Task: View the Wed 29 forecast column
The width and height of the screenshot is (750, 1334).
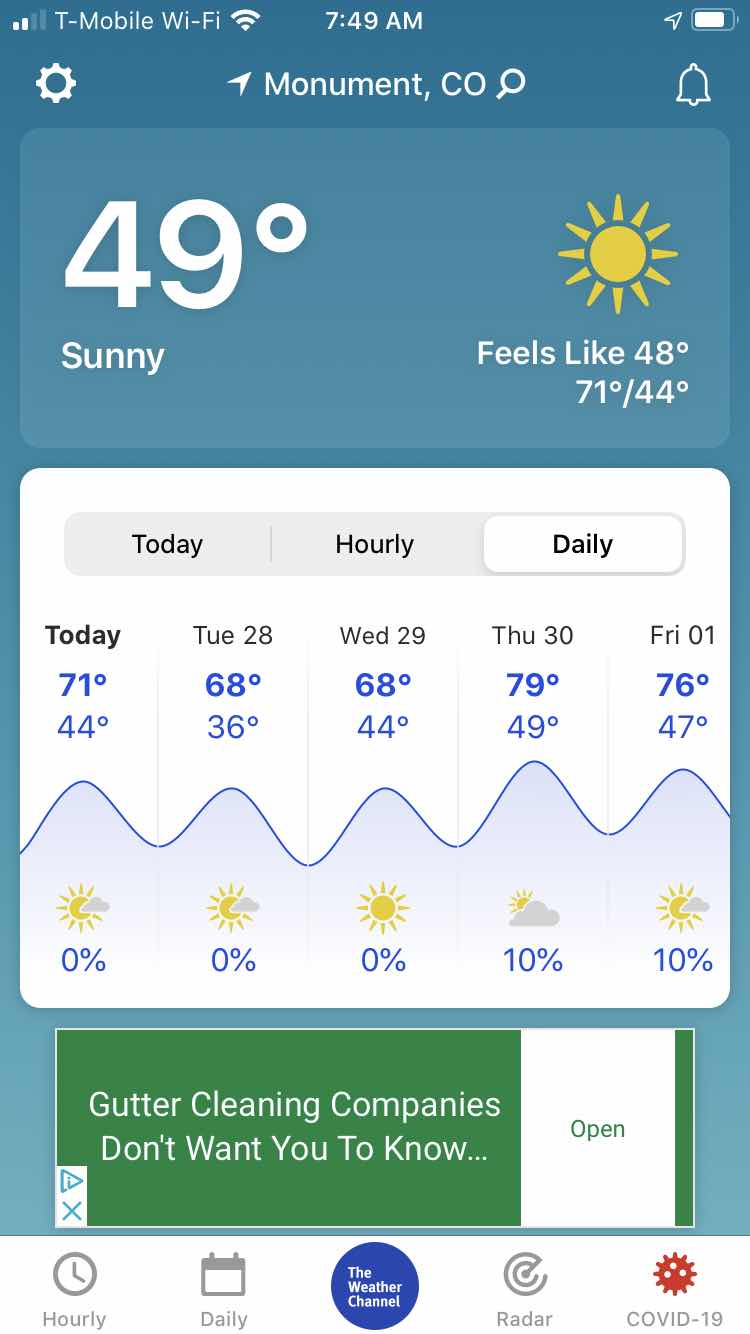Action: click(383, 800)
